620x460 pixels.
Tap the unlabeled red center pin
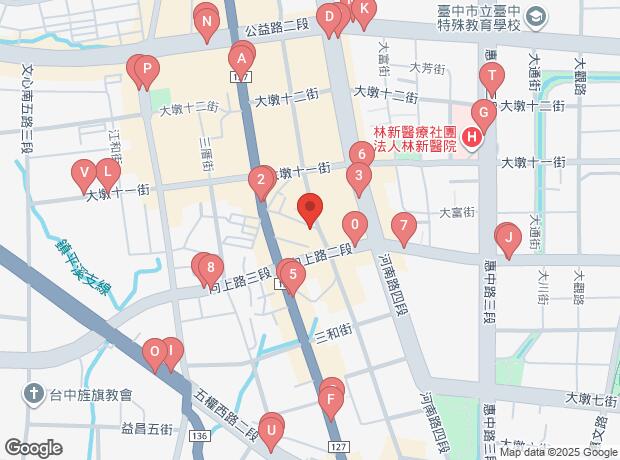[x=310, y=208]
